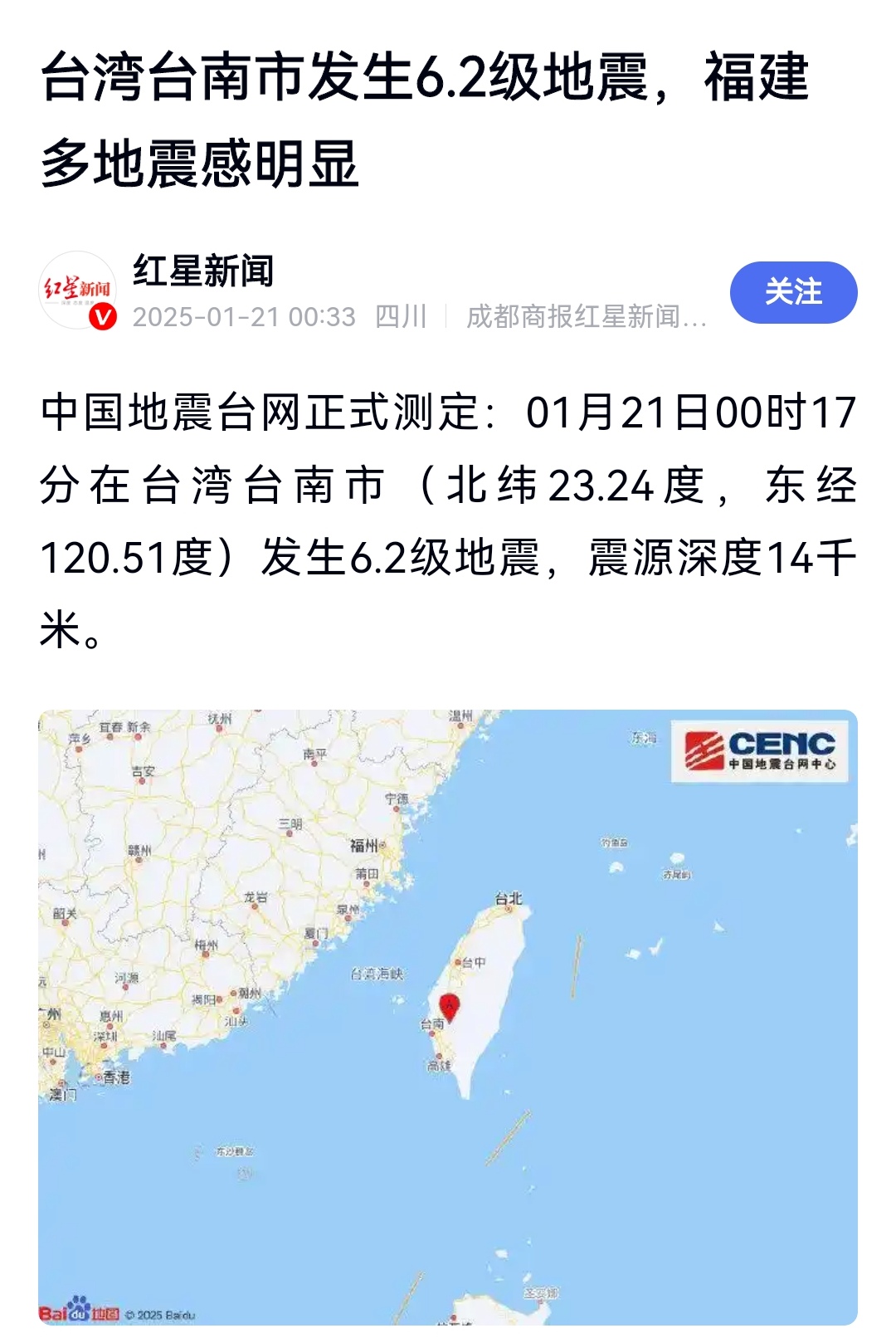Follow 红星新闻 with the 关注 button
896x1338 pixels.
click(793, 292)
